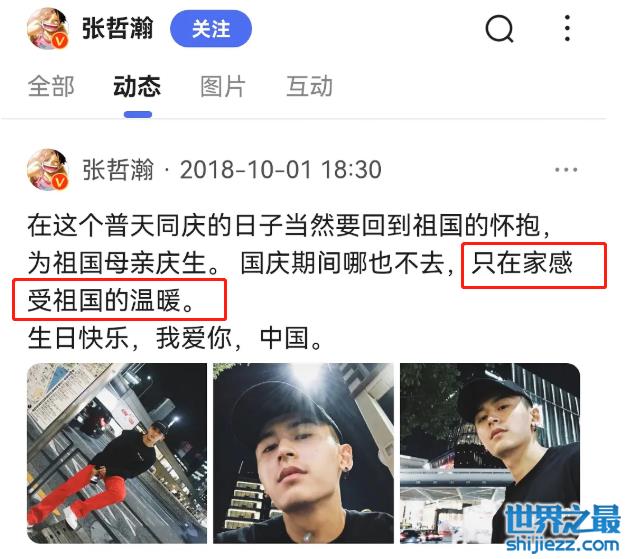630x559 pixels.
Task: Open the search magnifier icon
Action: (x=500, y=29)
